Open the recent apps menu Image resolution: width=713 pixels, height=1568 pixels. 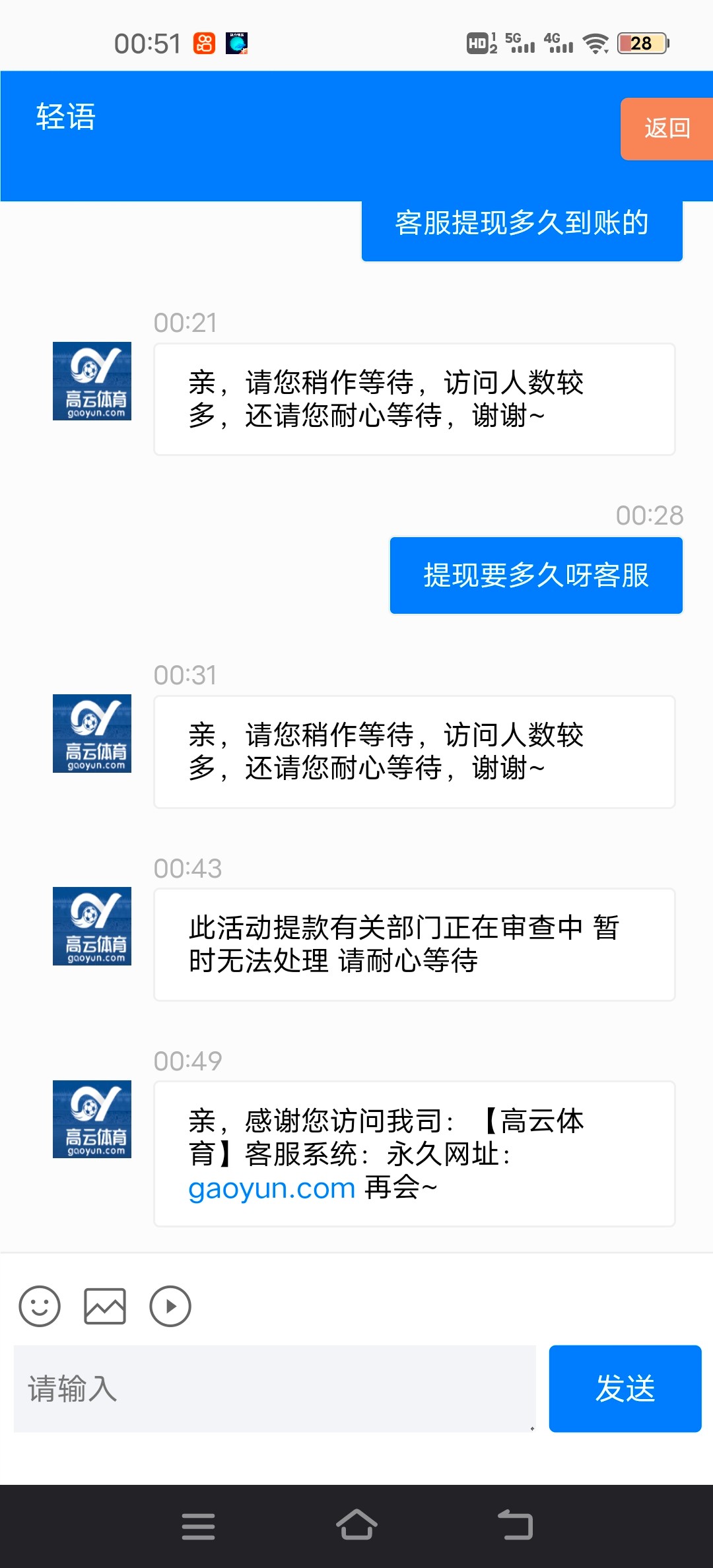198,1526
